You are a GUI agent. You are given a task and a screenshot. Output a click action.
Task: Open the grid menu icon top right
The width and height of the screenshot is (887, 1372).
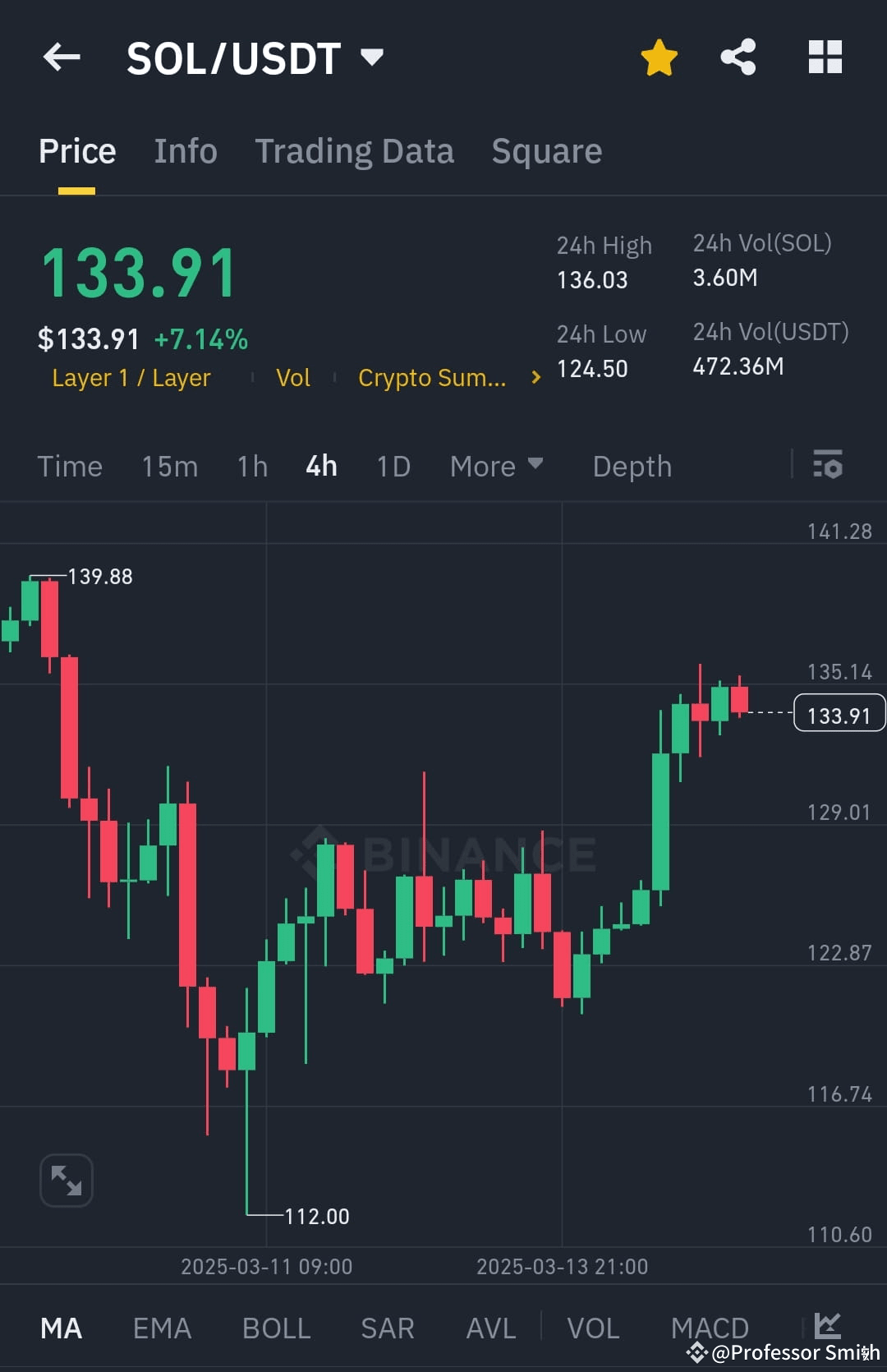825,56
